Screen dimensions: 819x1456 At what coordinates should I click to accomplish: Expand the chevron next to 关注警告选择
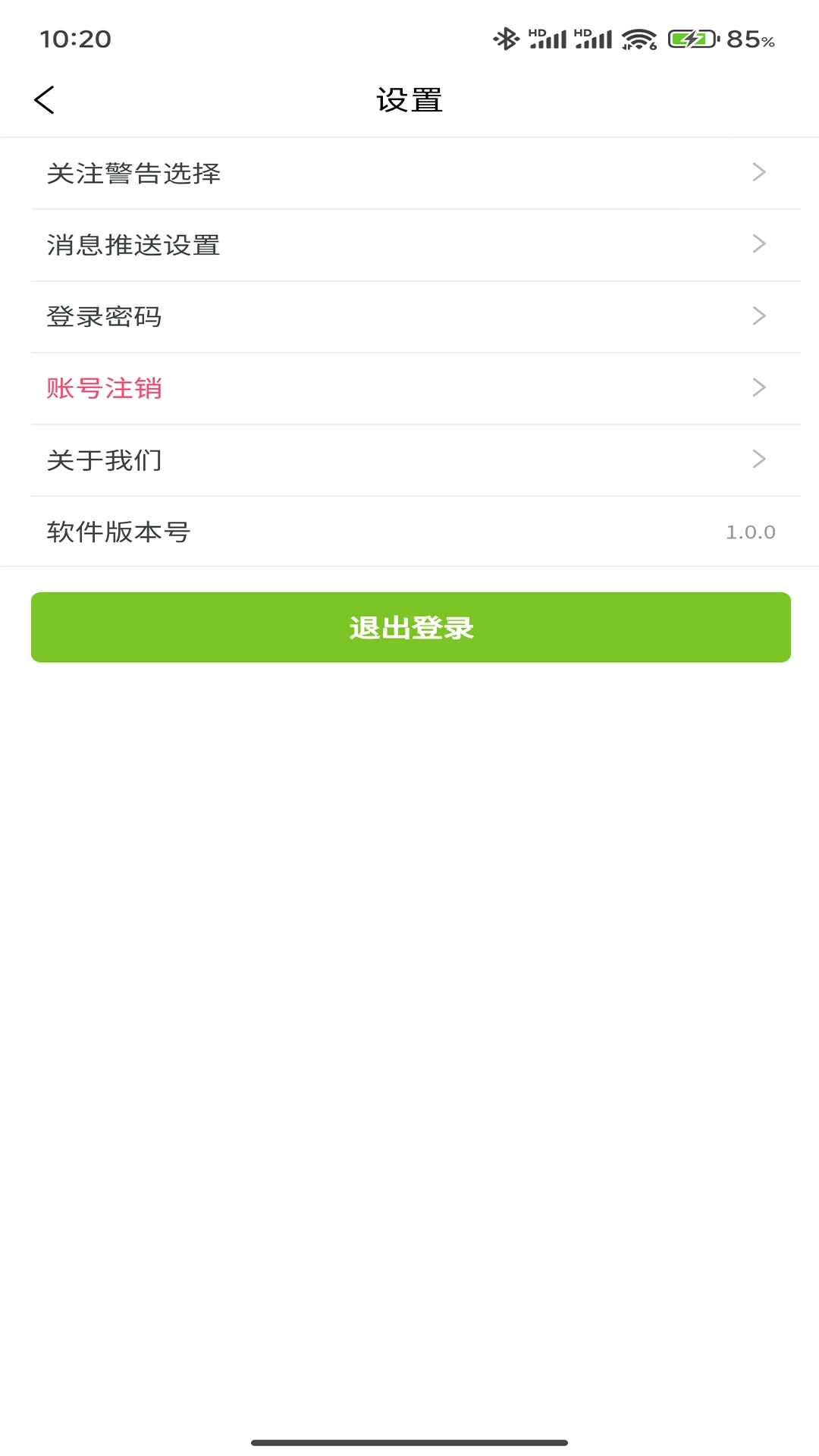(758, 172)
